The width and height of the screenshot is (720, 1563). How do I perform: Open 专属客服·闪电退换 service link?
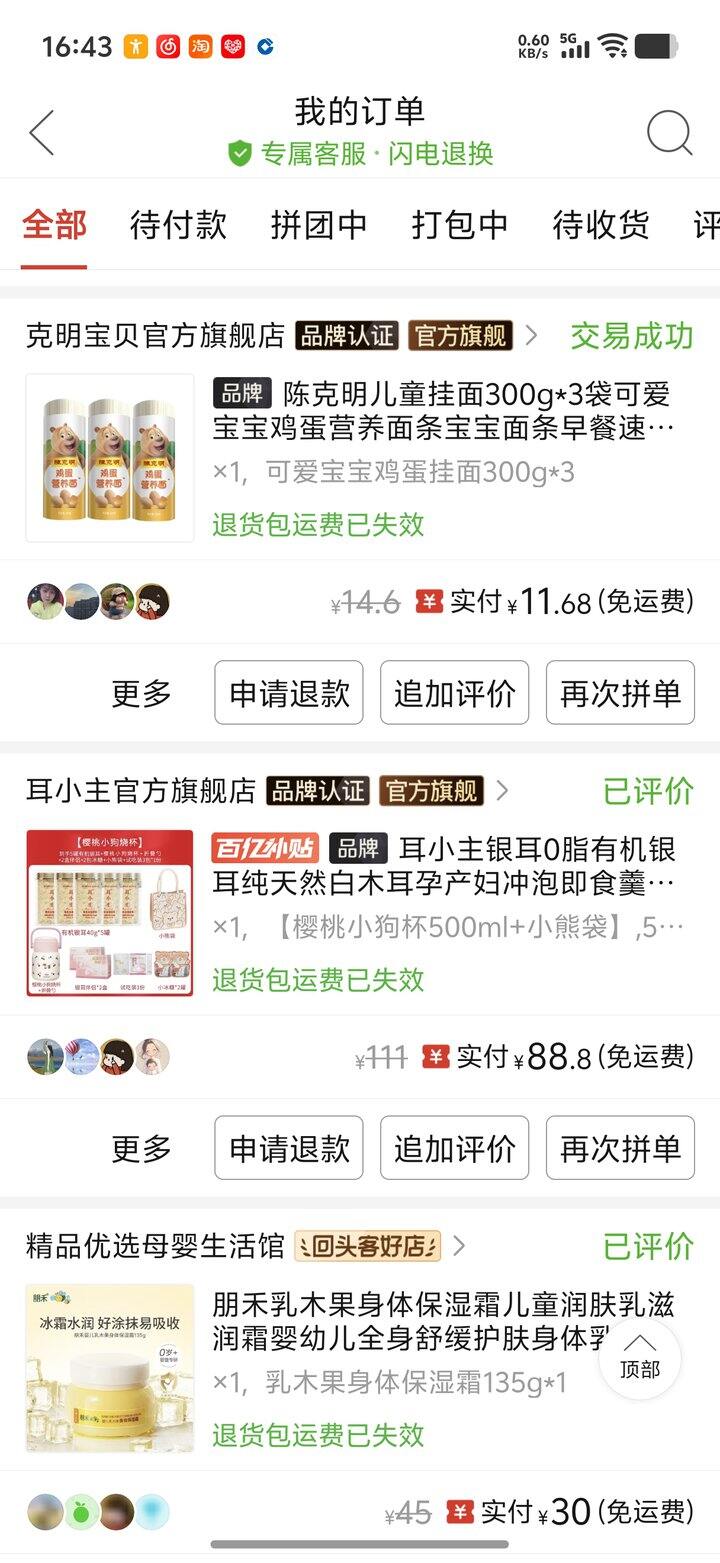pos(362,154)
